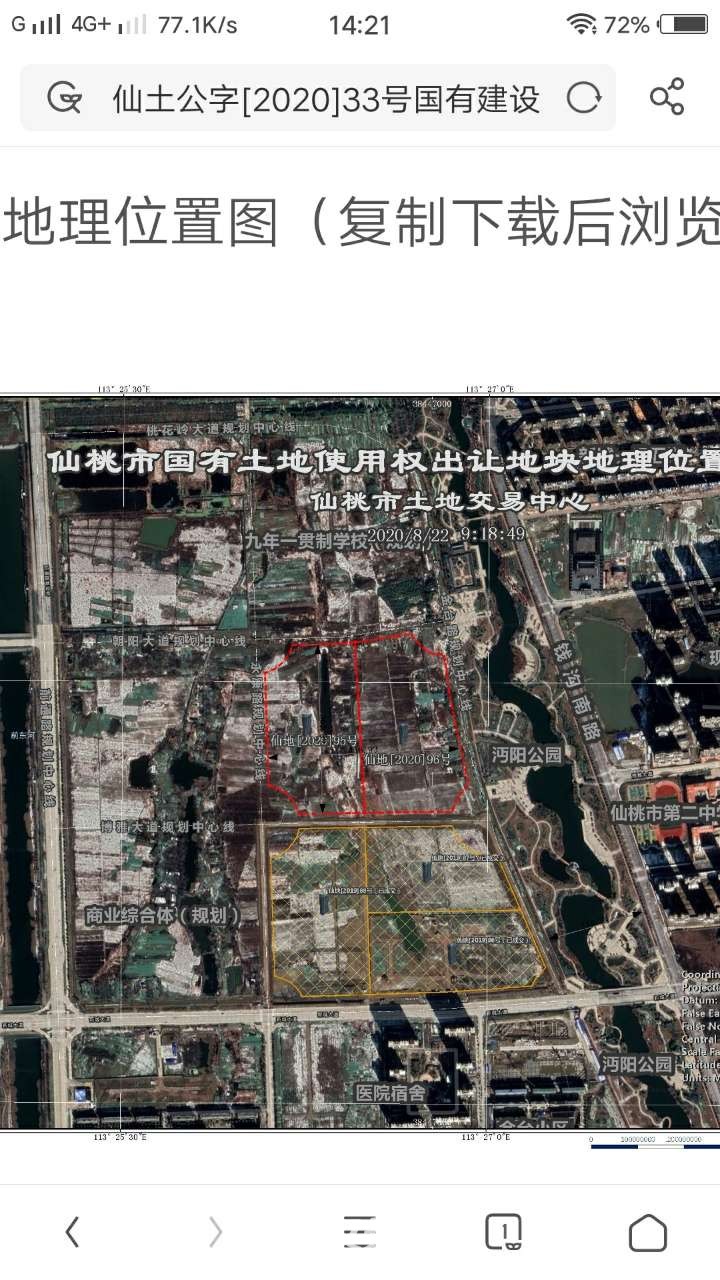The image size is (720, 1280).
Task: Tap the address bar with 仙土公字[2020]33号
Action: (x=325, y=98)
